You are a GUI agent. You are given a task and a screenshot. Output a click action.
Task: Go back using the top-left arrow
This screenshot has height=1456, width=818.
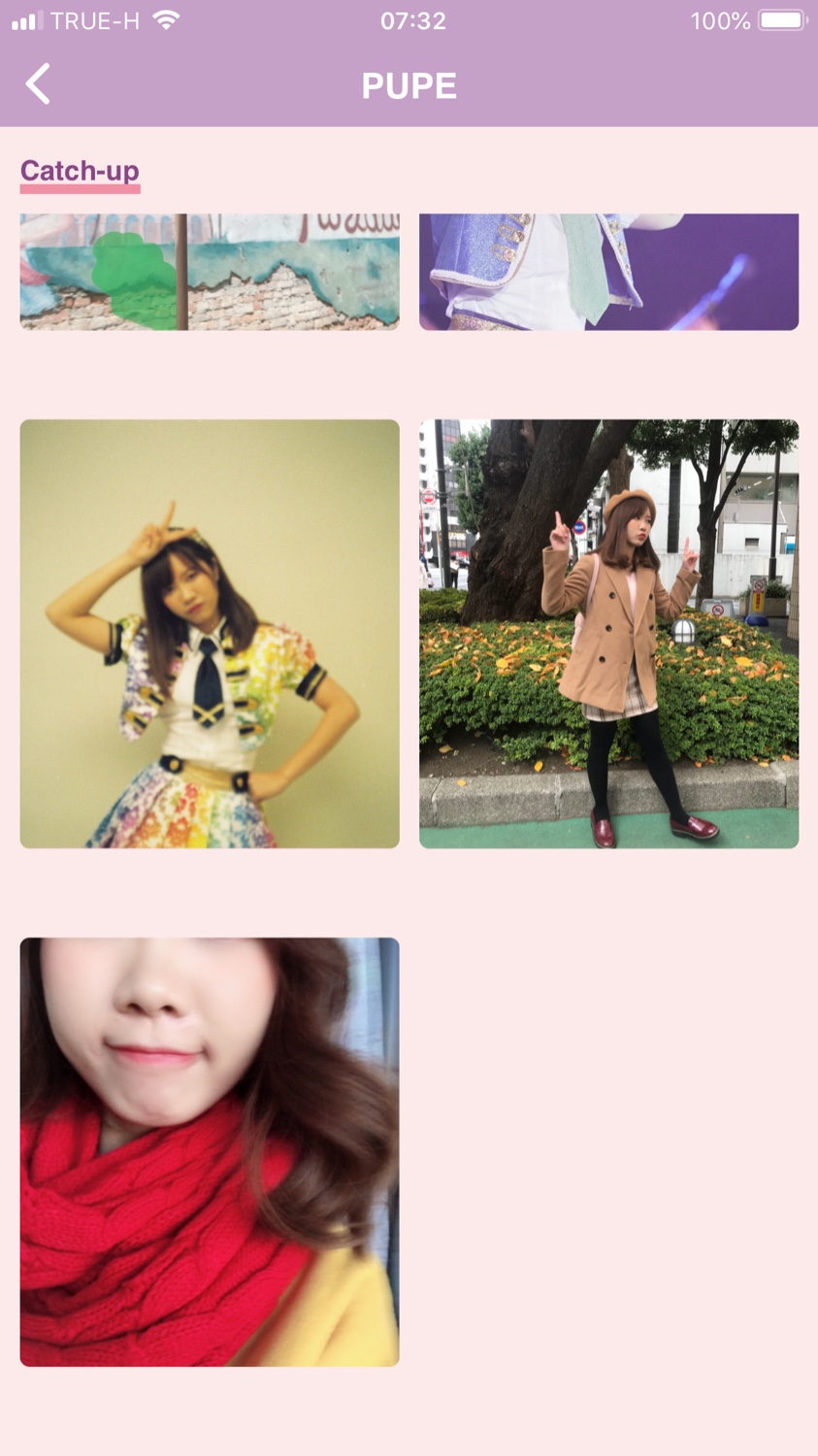pyautogui.click(x=38, y=84)
